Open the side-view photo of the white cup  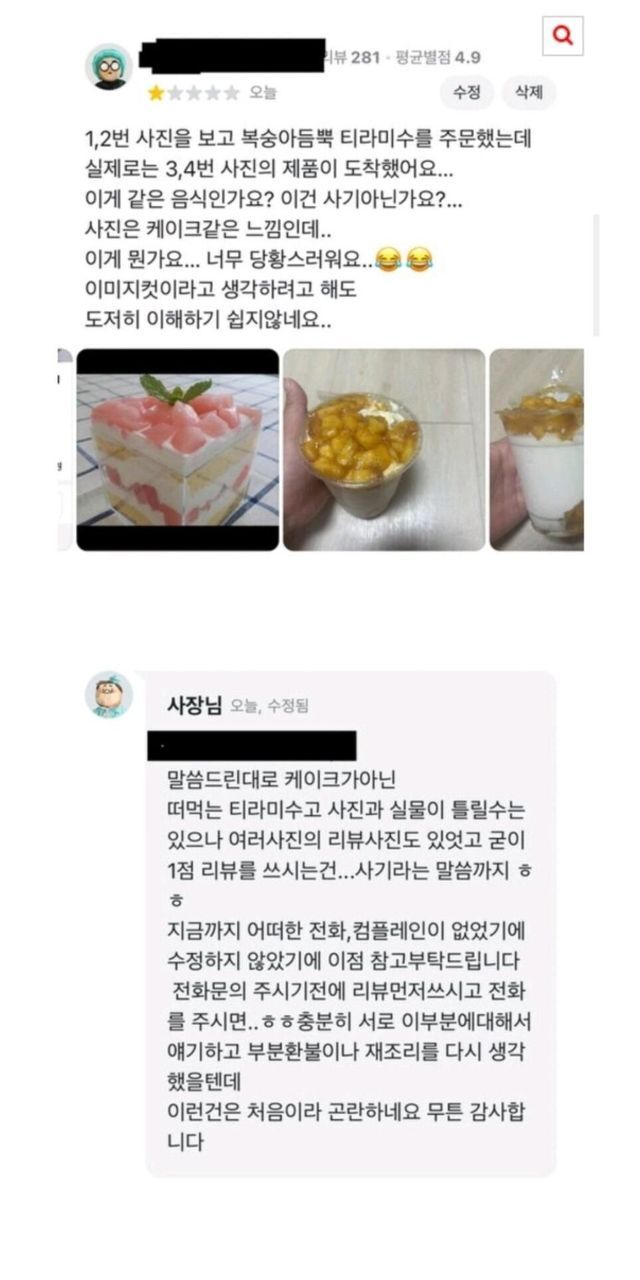pyautogui.click(x=537, y=450)
